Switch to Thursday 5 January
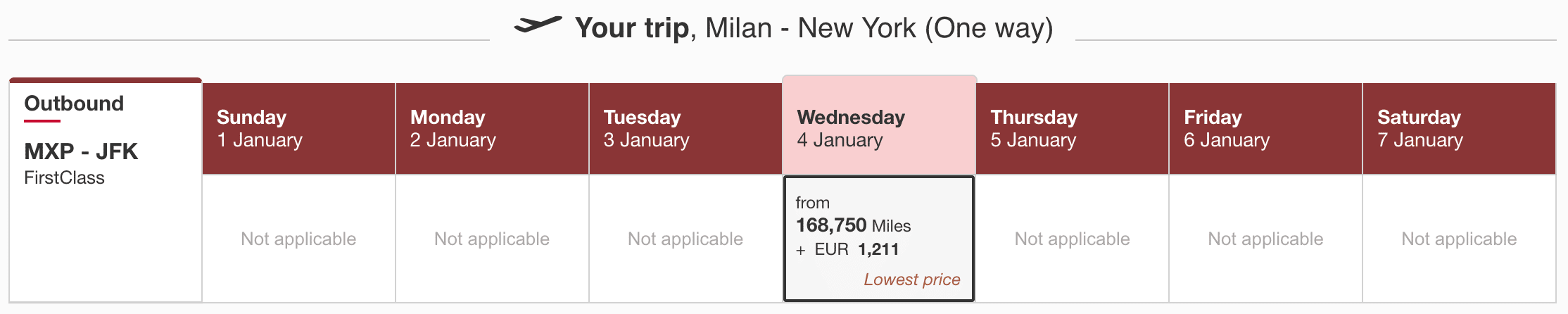Screen dimensions: 1568x314 point(1072,128)
